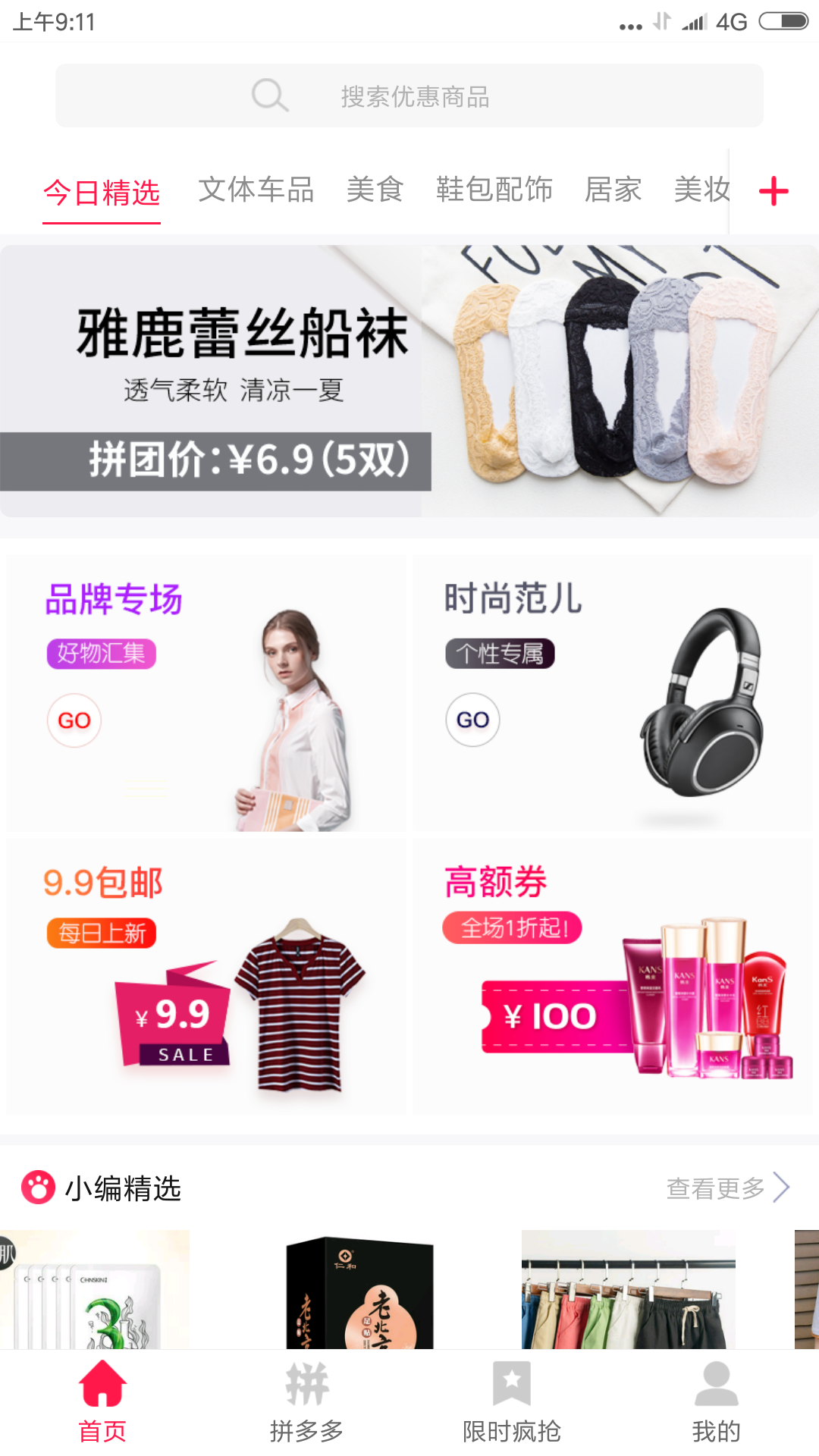Switch to the 文体车品 category tab

[x=256, y=190]
